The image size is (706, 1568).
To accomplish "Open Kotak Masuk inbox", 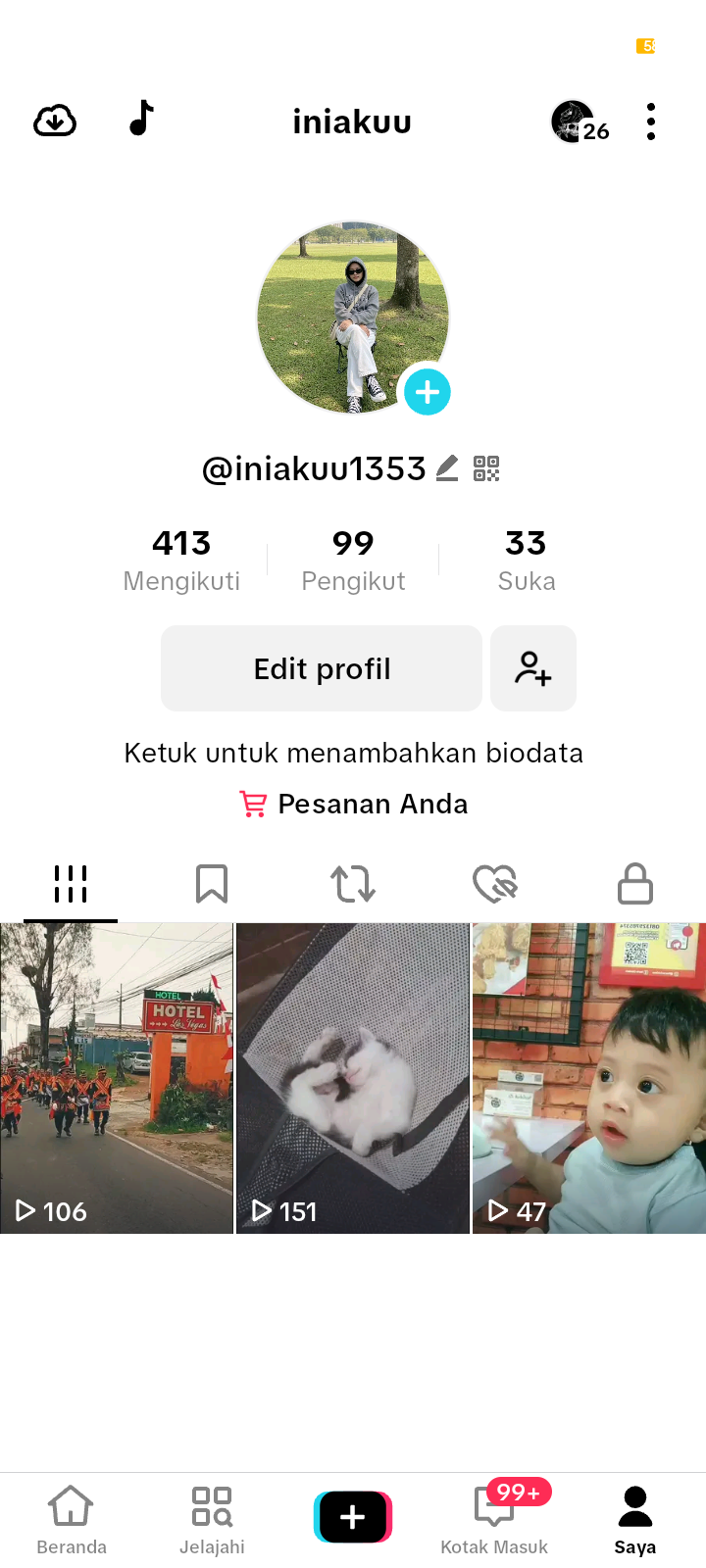I will (x=494, y=1519).
